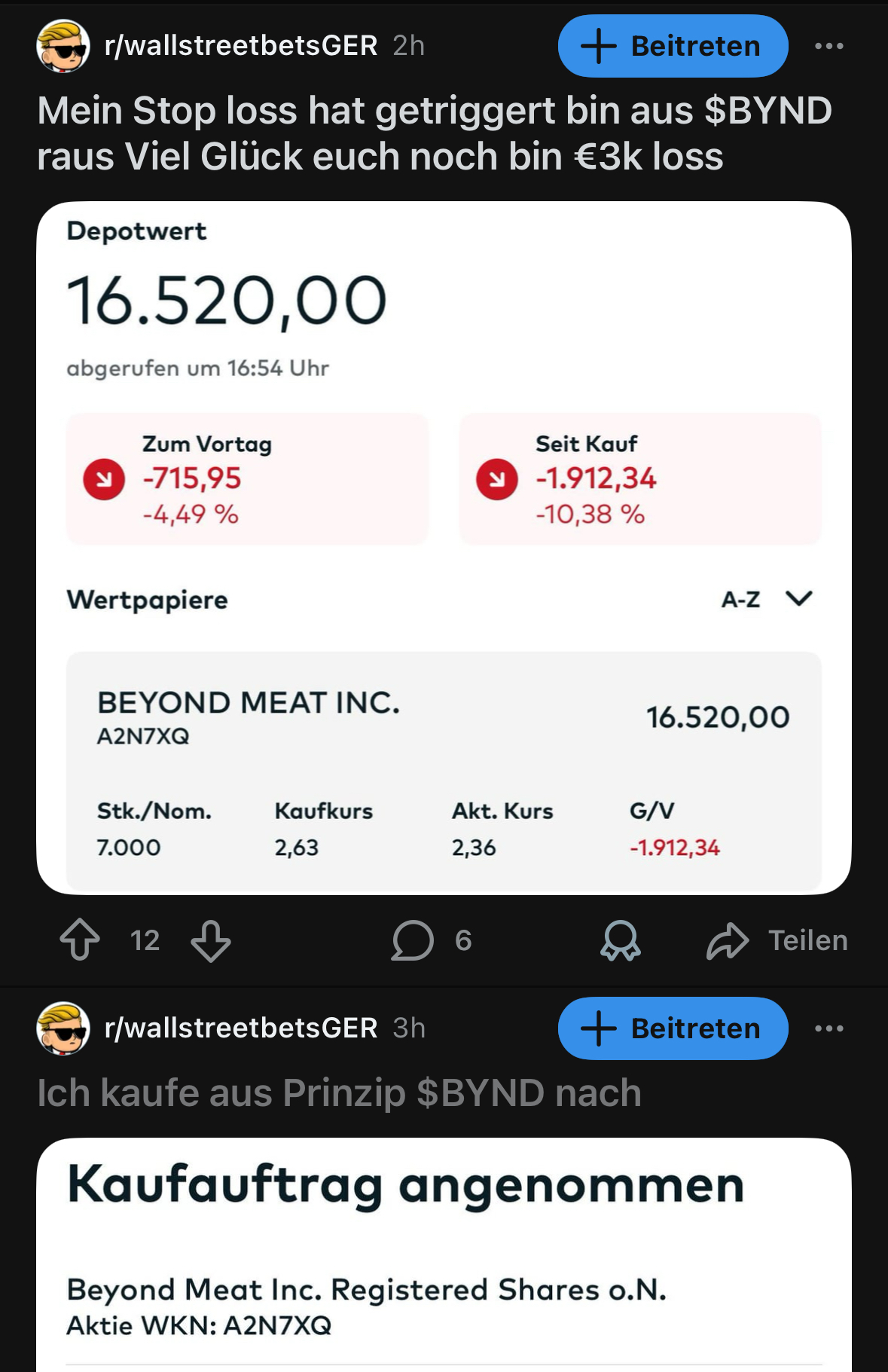
Task: Upvote the stop loss $BYND post
Action: coord(80,940)
